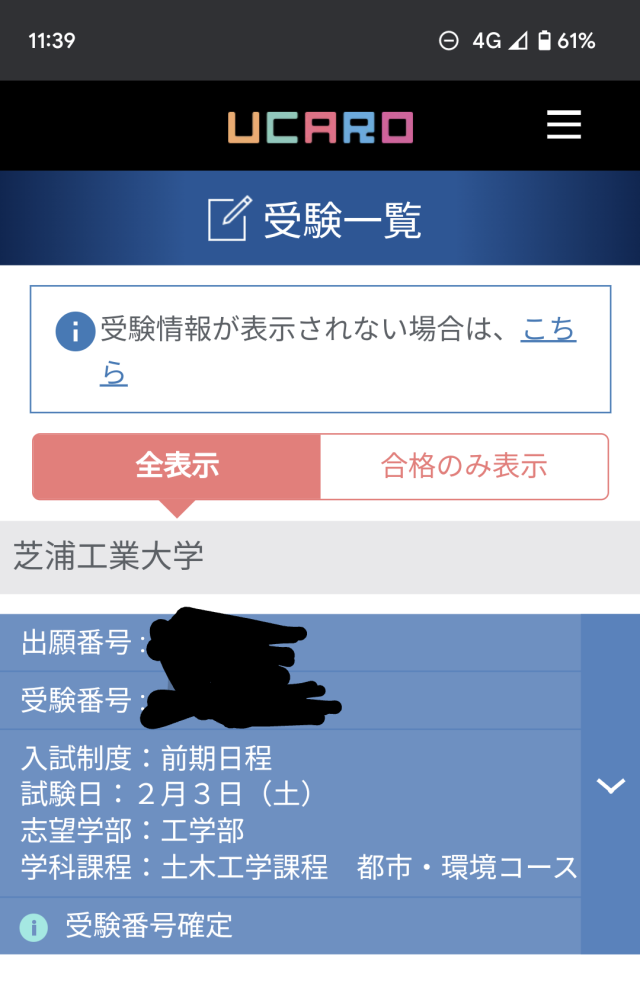Viewport: 640px width, 990px height.
Task: Expand the 芝浦工業大学 exam entry chevron
Action: [610, 785]
